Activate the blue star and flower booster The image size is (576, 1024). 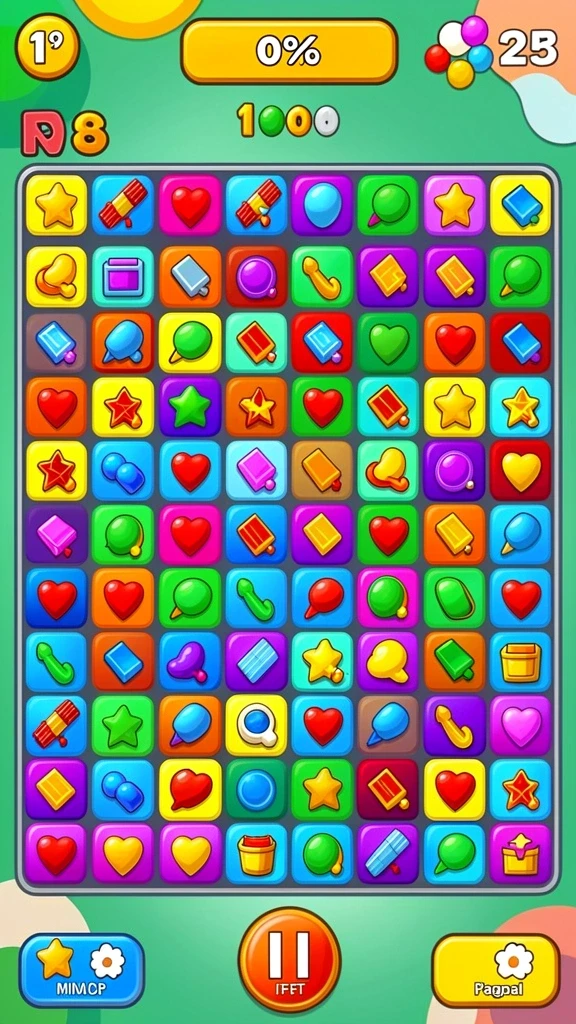[x=82, y=969]
